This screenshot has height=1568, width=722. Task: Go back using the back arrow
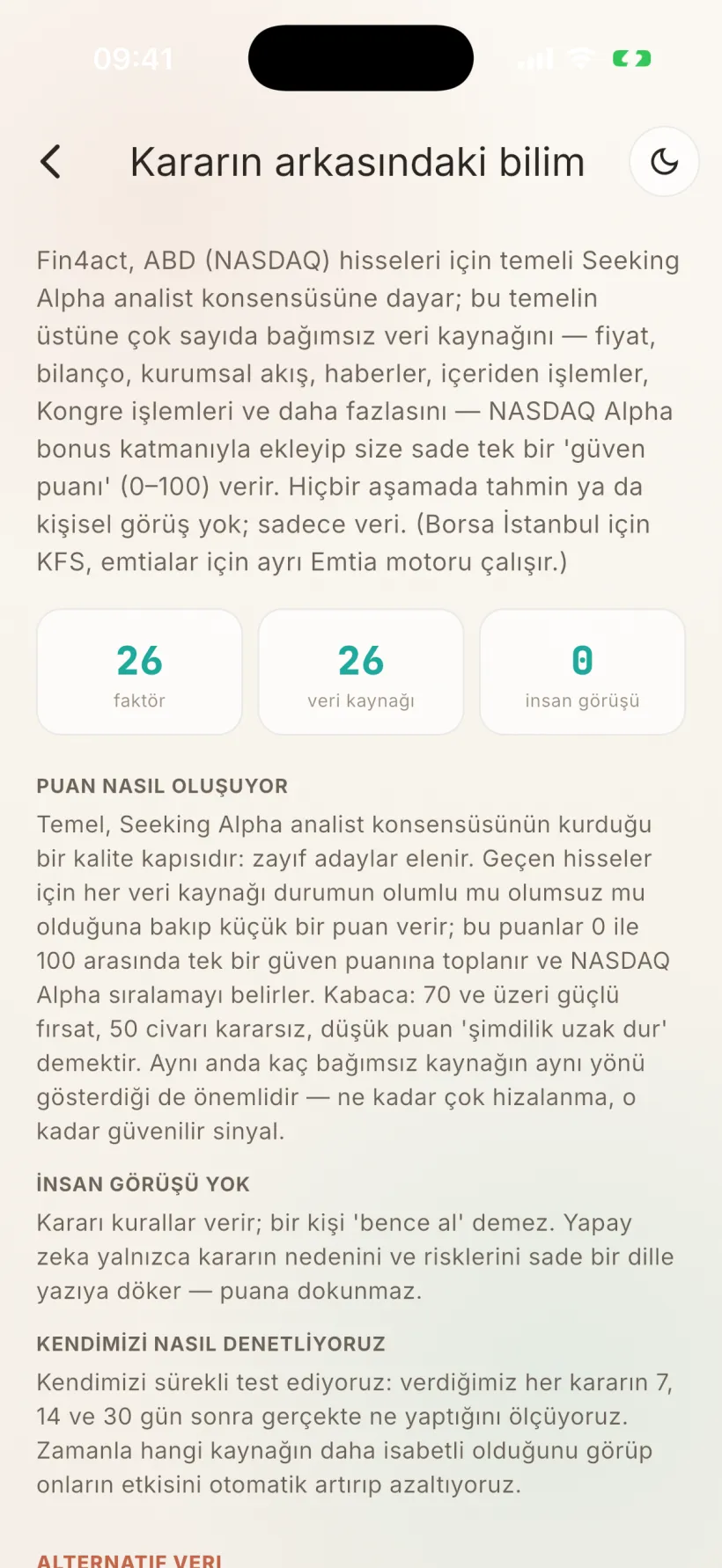pos(51,162)
